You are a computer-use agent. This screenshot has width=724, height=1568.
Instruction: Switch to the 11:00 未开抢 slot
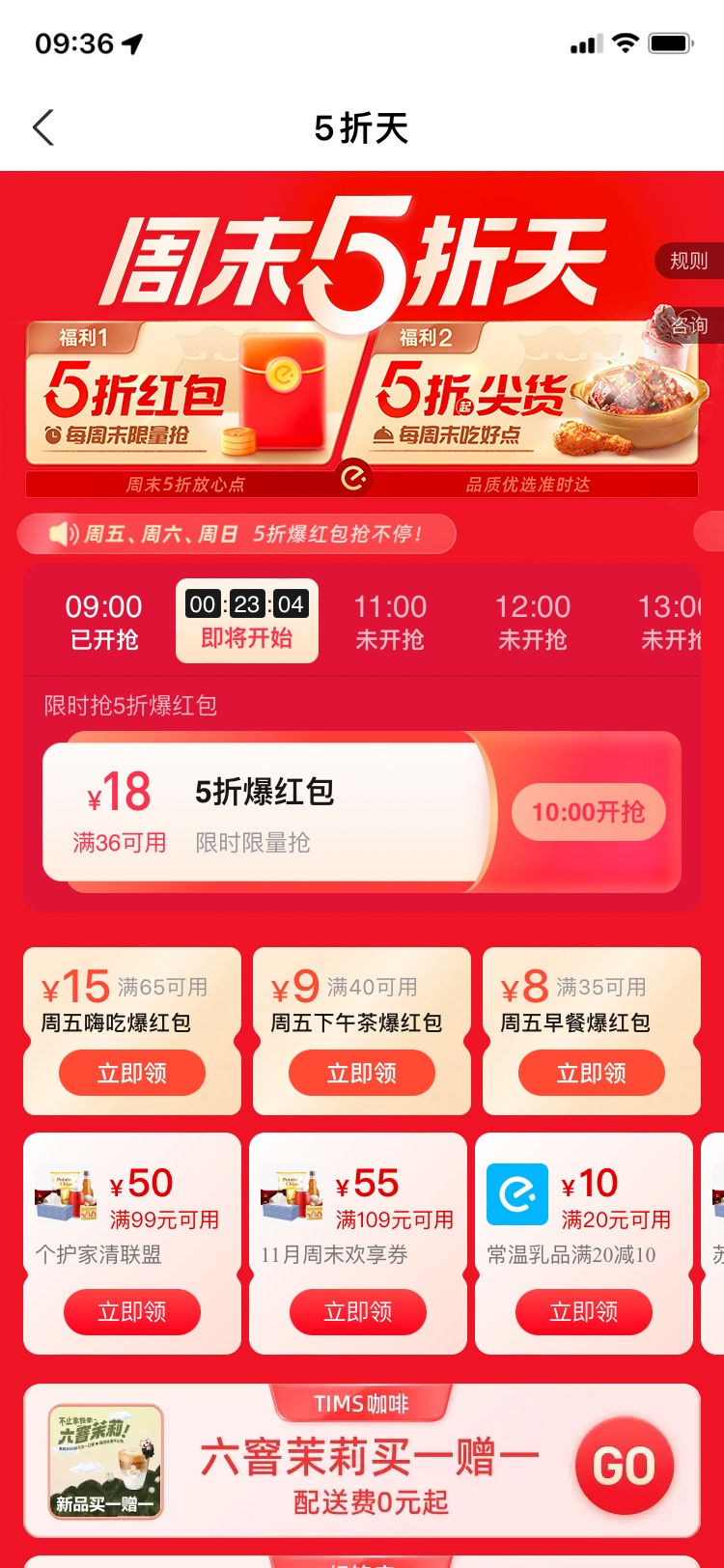[390, 622]
